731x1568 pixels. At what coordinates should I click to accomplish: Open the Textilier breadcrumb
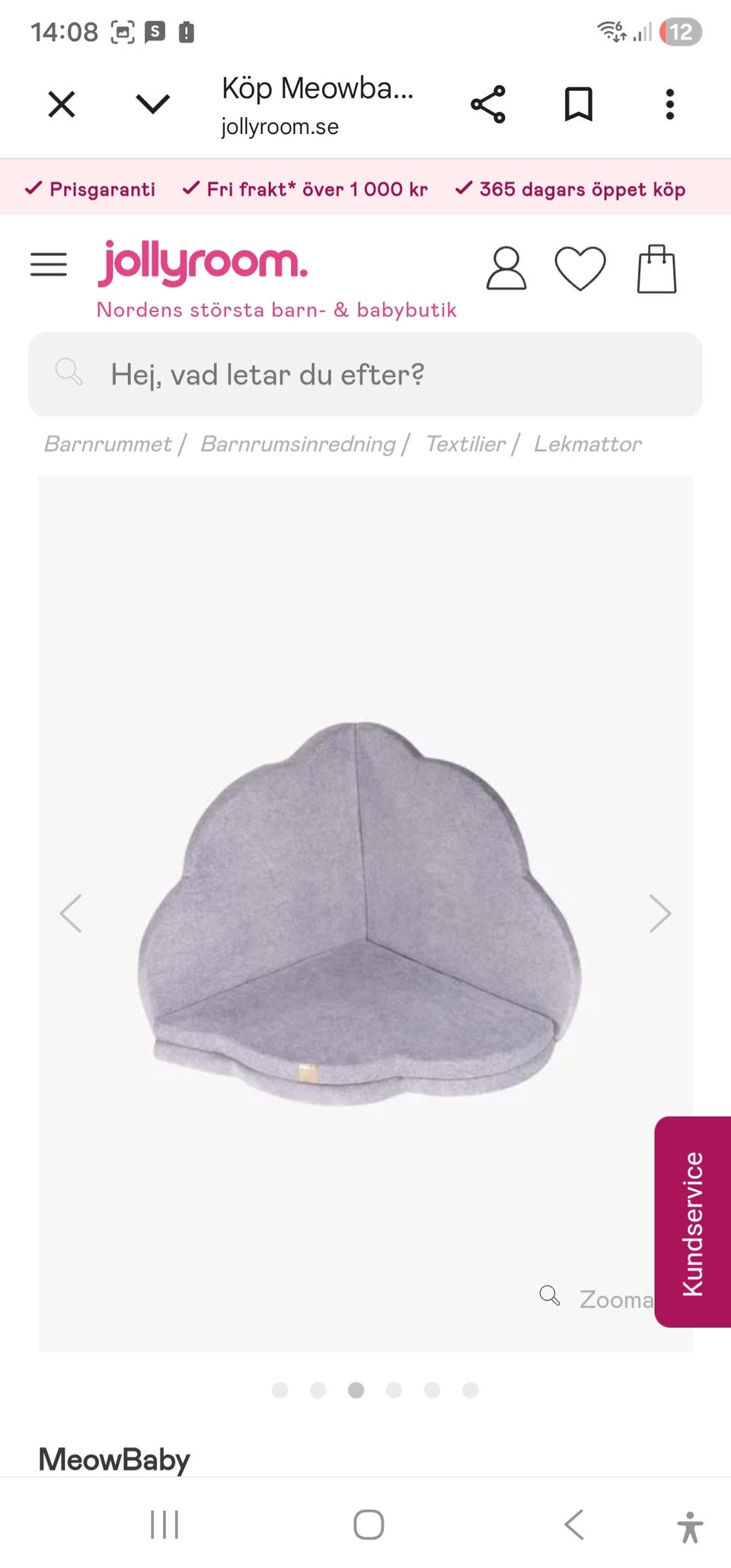coord(465,444)
